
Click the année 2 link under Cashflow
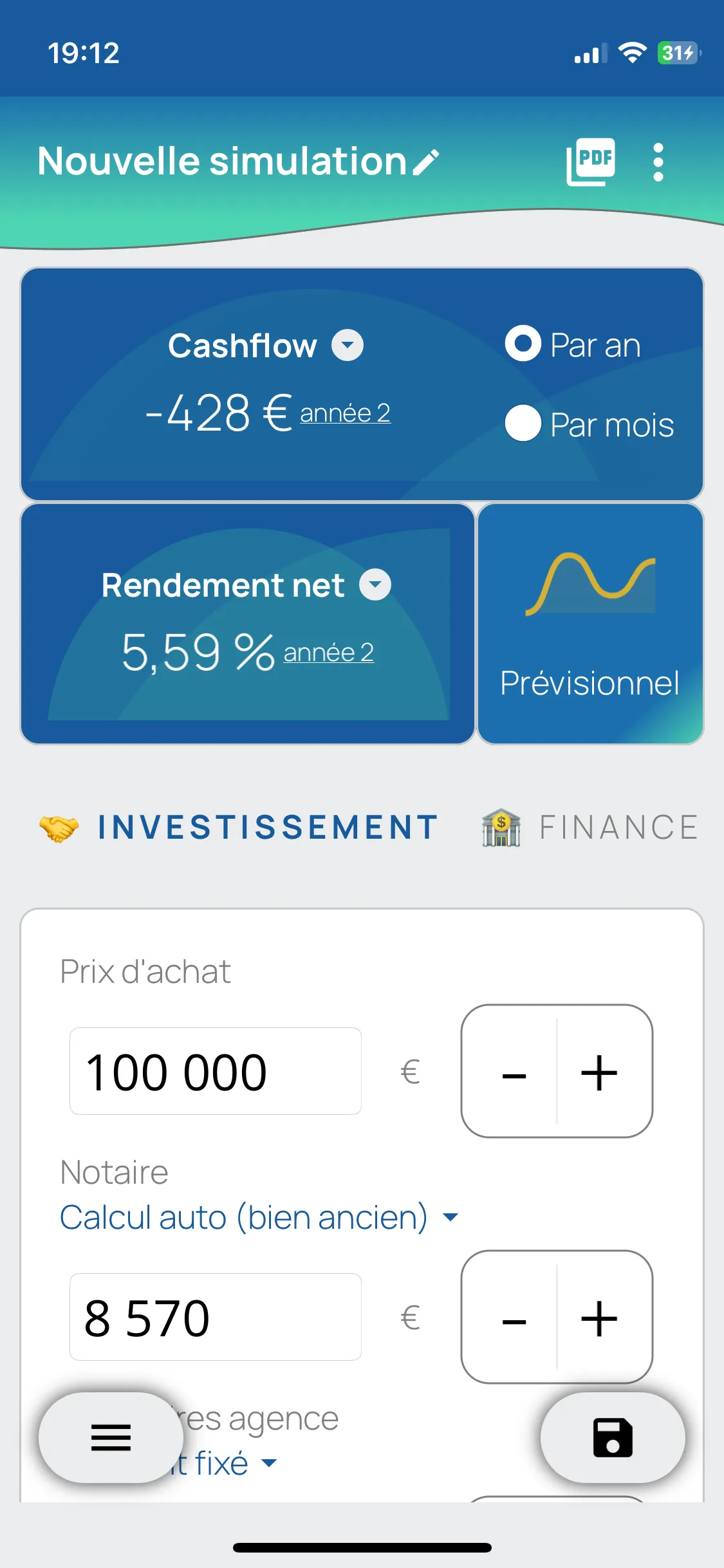(346, 413)
